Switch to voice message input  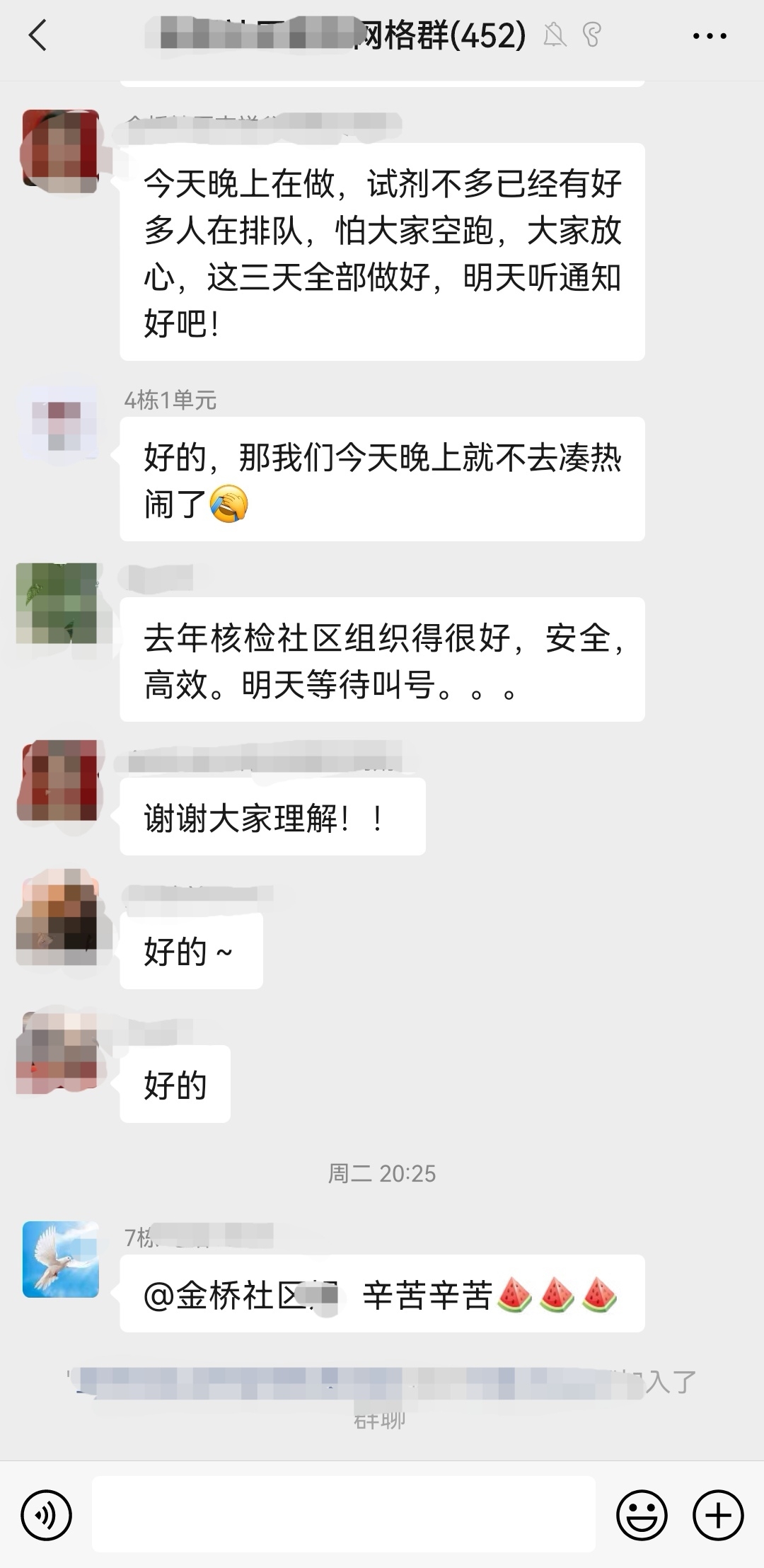click(47, 1516)
